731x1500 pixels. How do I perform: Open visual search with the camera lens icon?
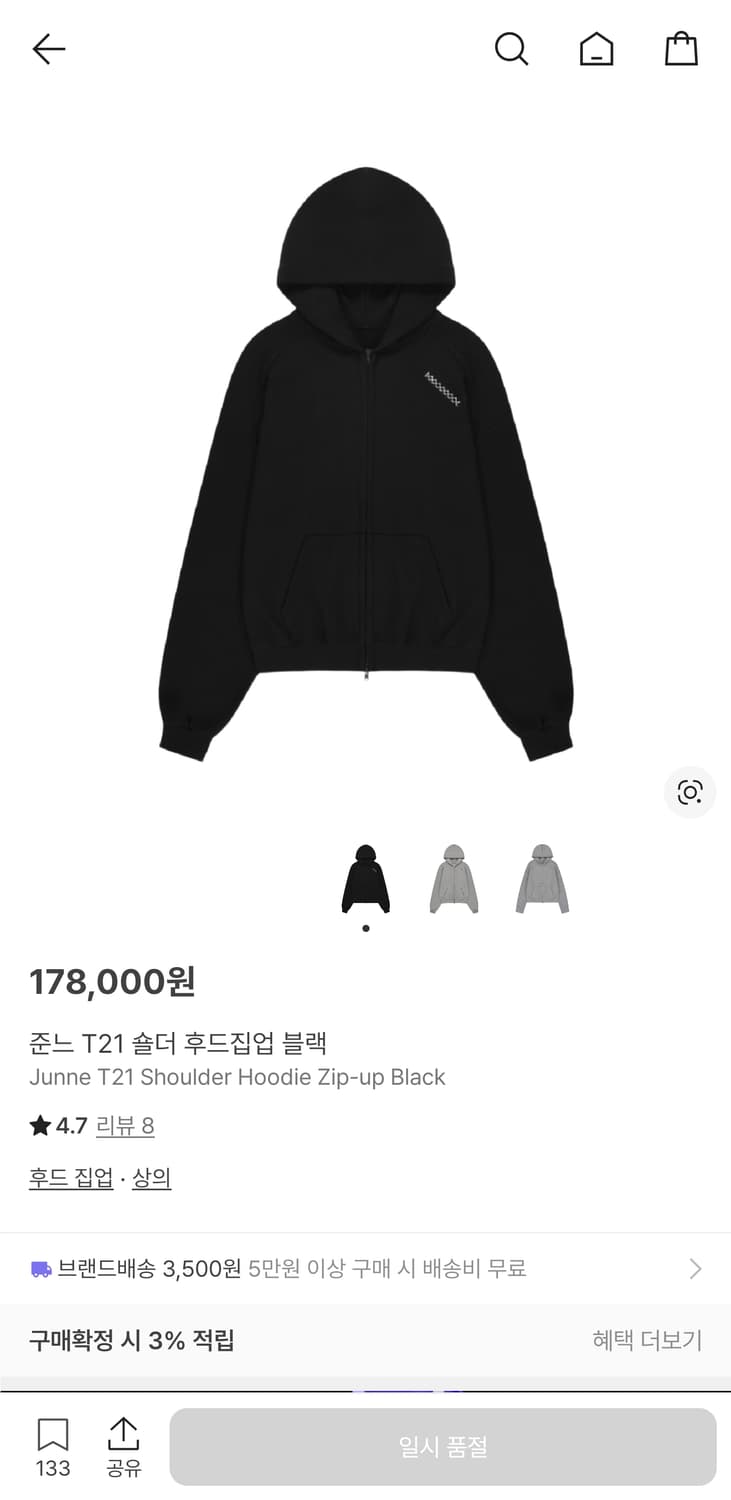[x=690, y=792]
